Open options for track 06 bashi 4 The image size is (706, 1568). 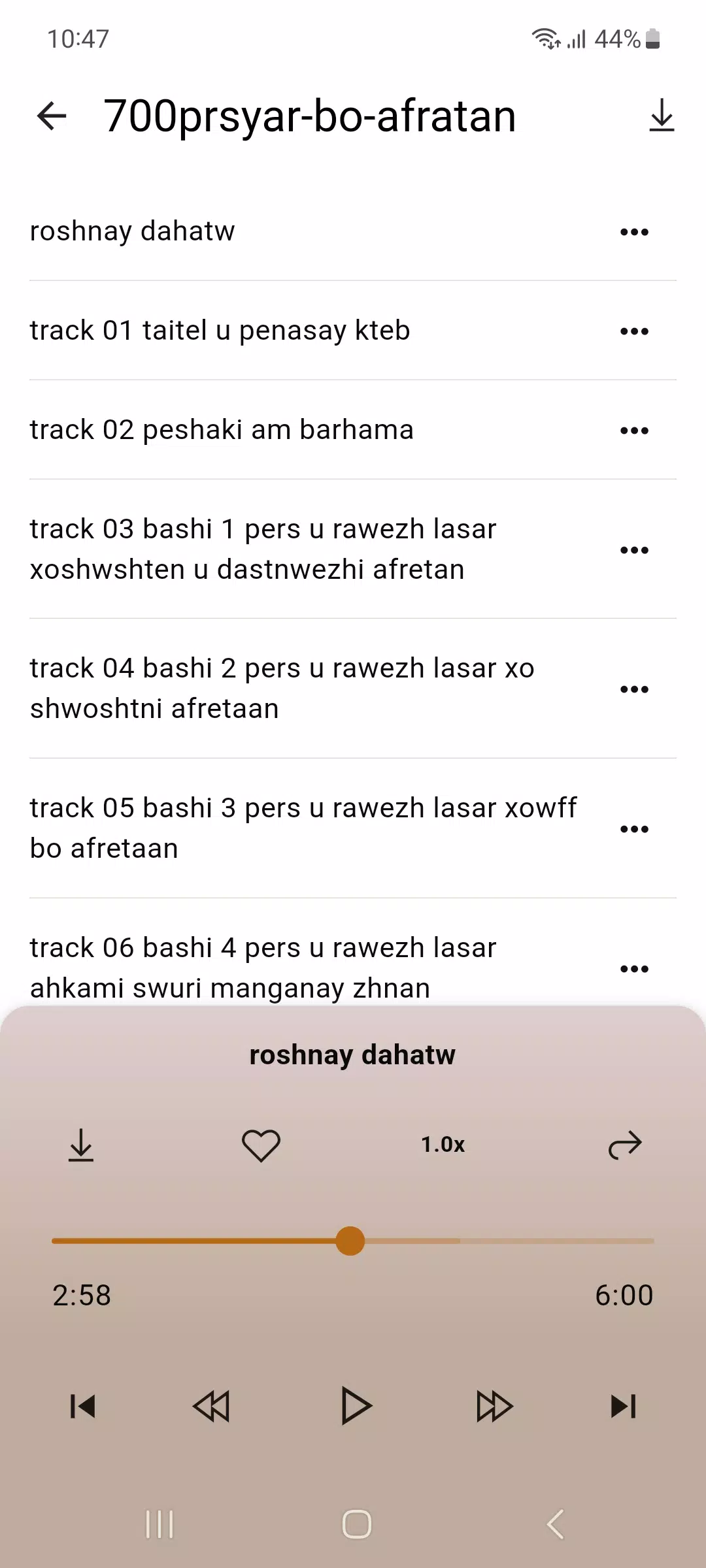[x=634, y=969]
